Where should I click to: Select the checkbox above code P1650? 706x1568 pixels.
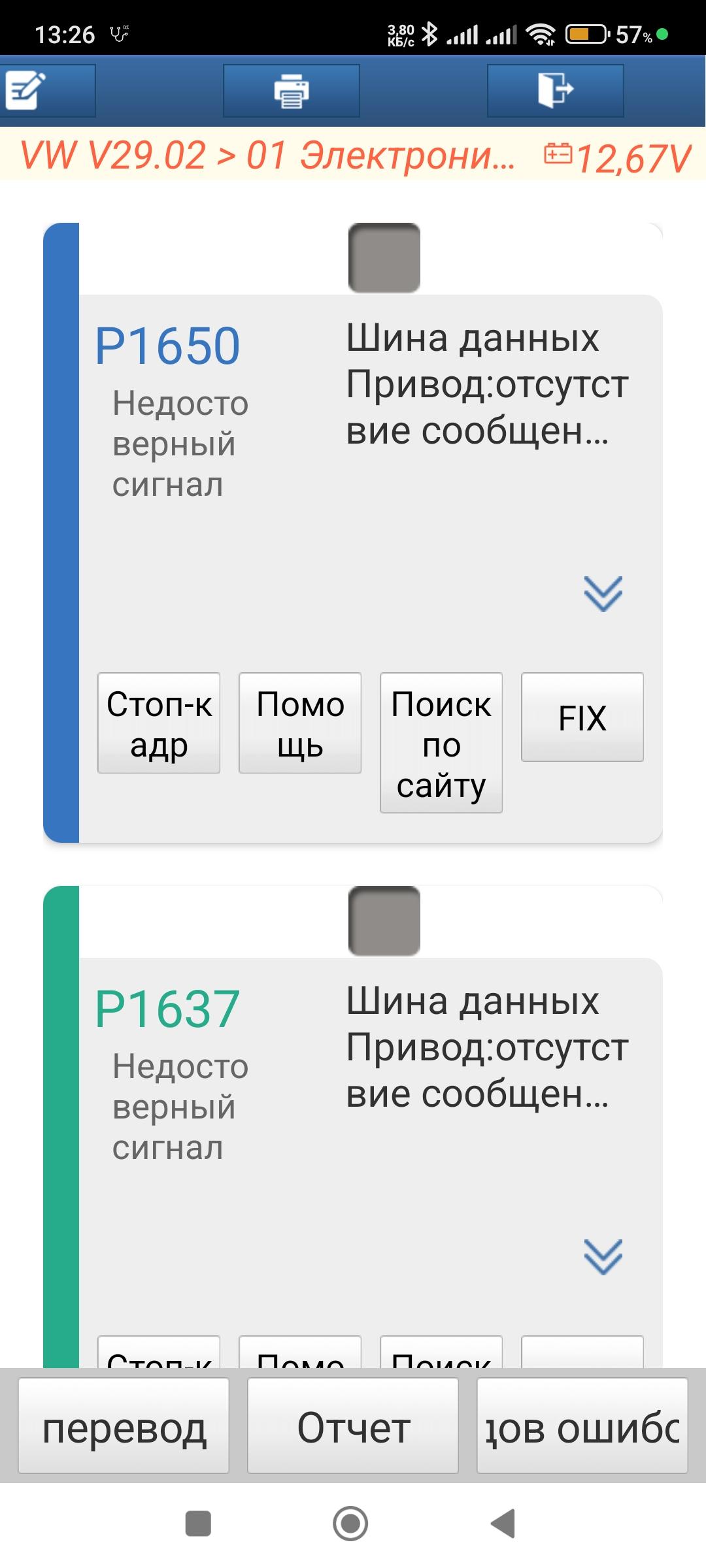point(384,257)
